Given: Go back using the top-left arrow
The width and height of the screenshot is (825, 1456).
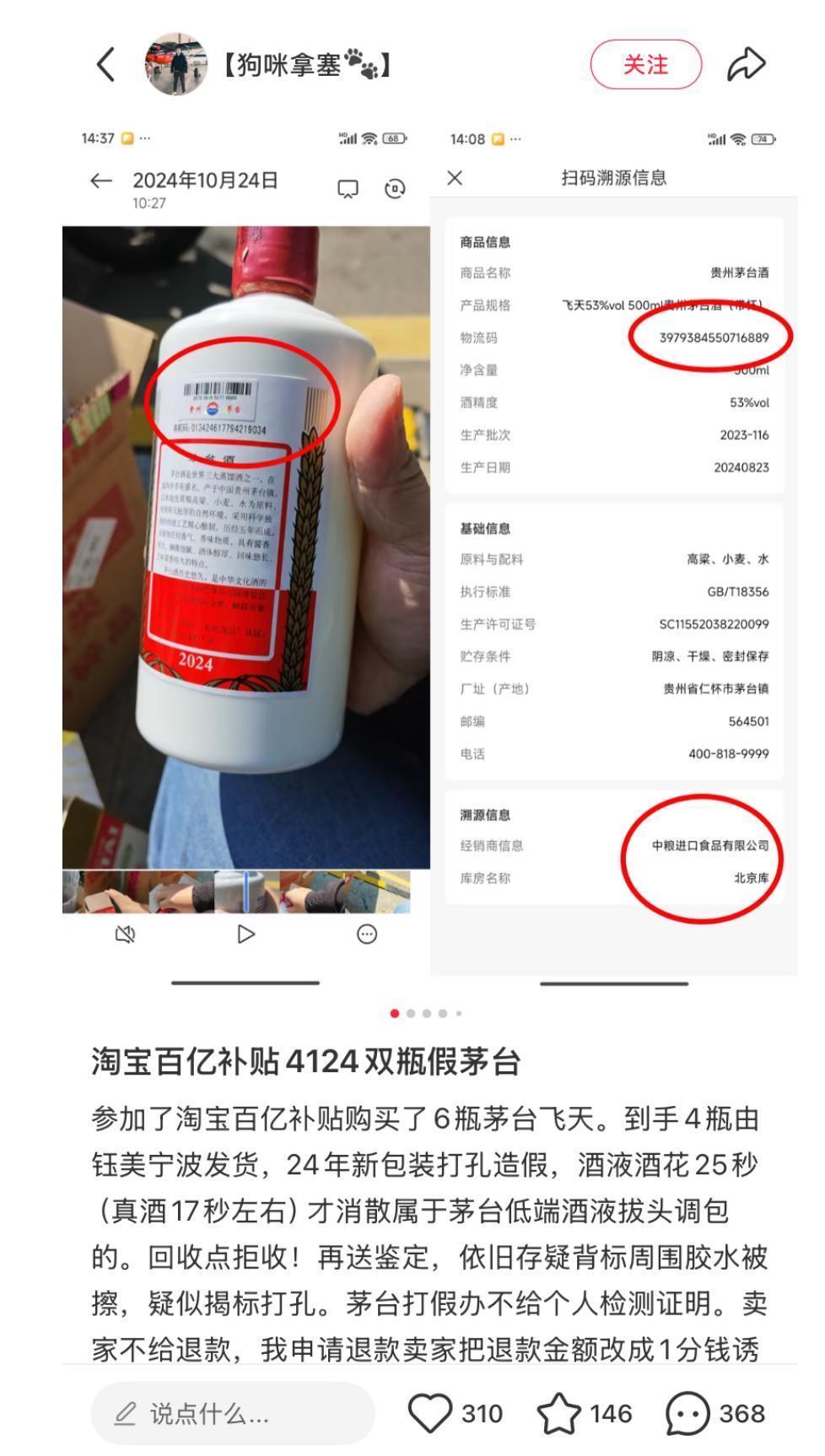Looking at the screenshot, I should [x=105, y=65].
